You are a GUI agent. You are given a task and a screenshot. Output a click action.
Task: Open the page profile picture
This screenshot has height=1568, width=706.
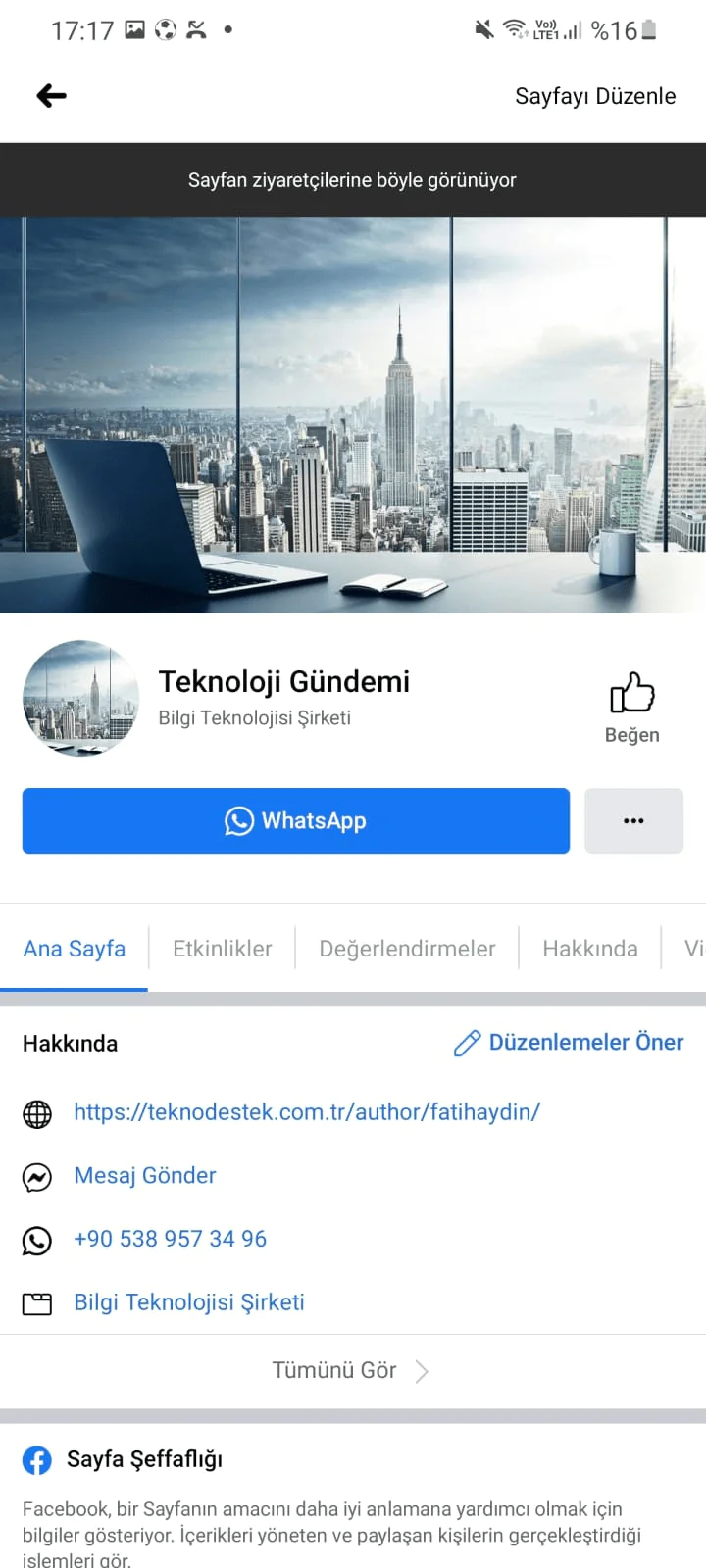[x=81, y=698]
